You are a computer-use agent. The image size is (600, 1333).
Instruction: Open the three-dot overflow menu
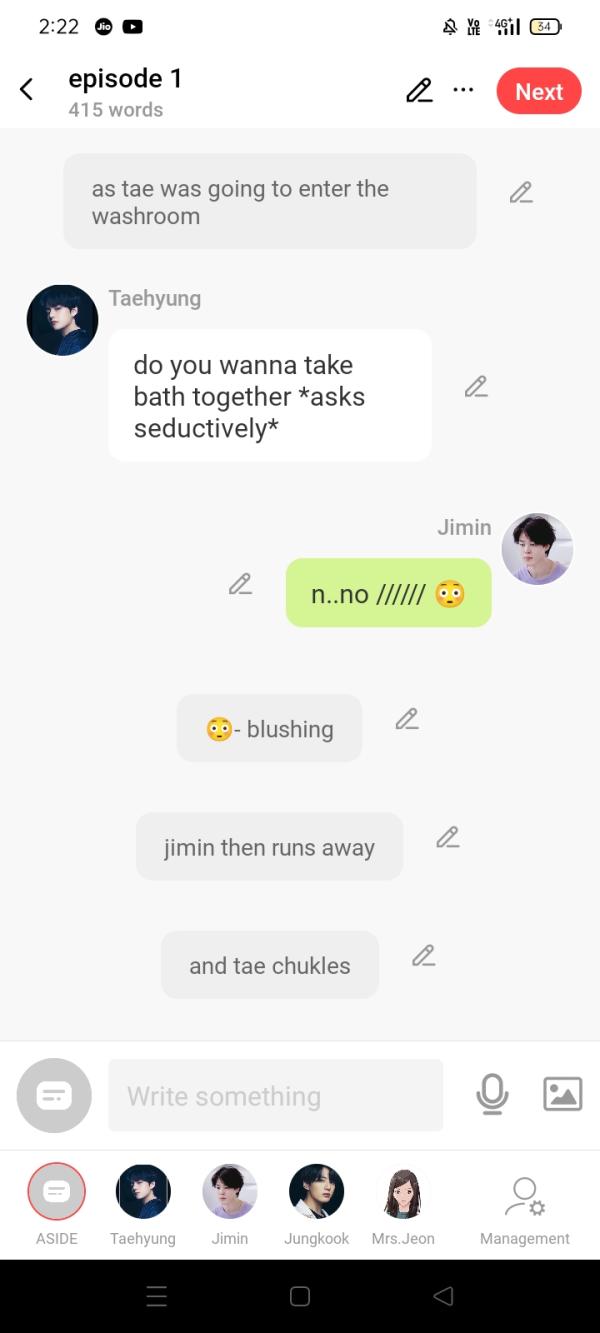point(463,90)
